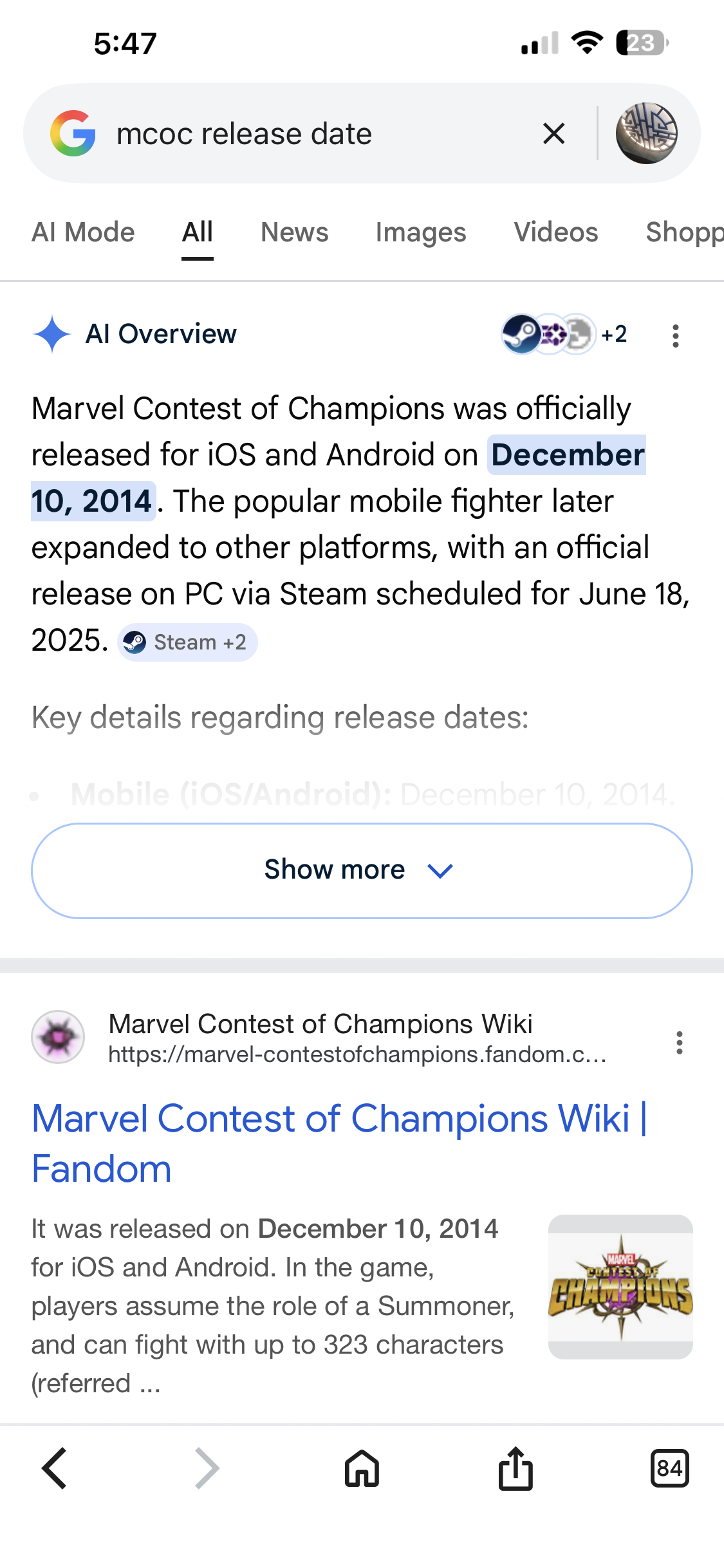Screen dimensions: 724x1568
Task: Open the Steam +2 source chip
Action: (187, 642)
